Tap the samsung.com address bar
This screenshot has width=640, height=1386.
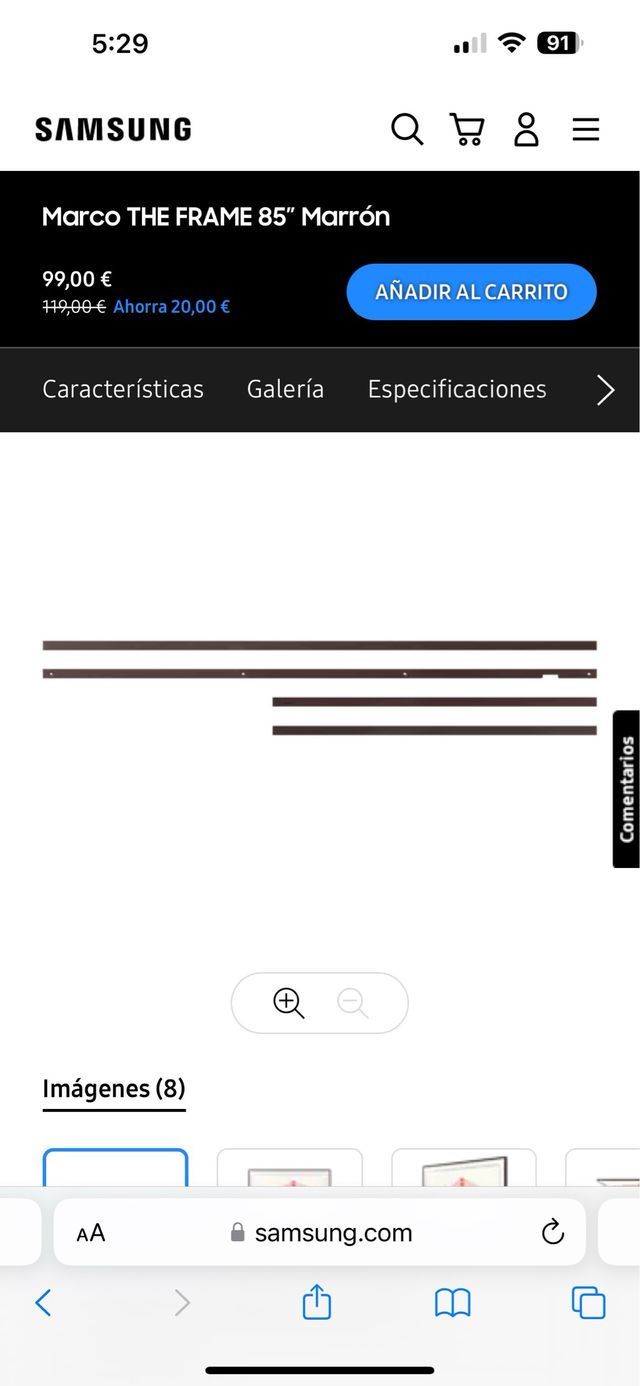click(320, 1233)
